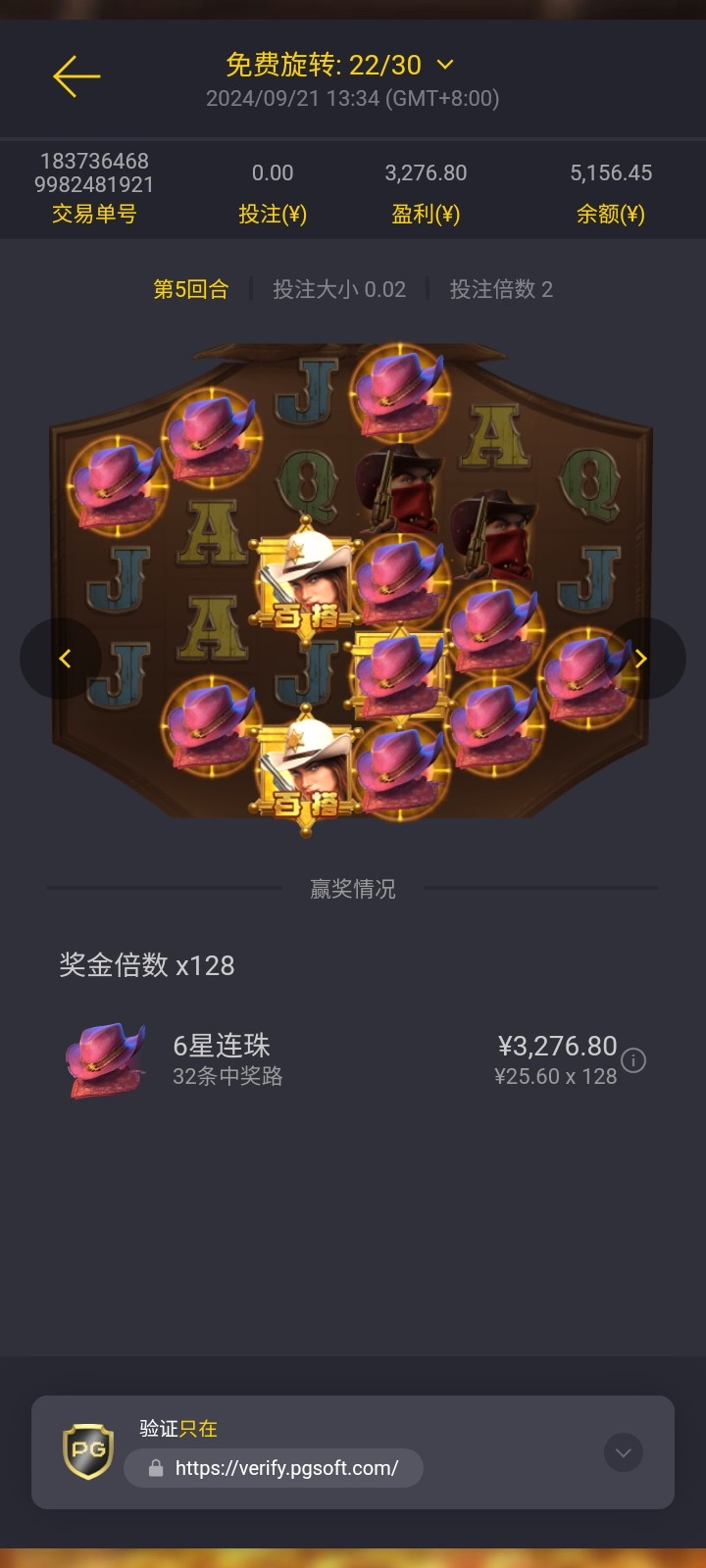The width and height of the screenshot is (706, 1568).
Task: Open info icon beside ¥3,276.80 win
Action: (634, 1060)
